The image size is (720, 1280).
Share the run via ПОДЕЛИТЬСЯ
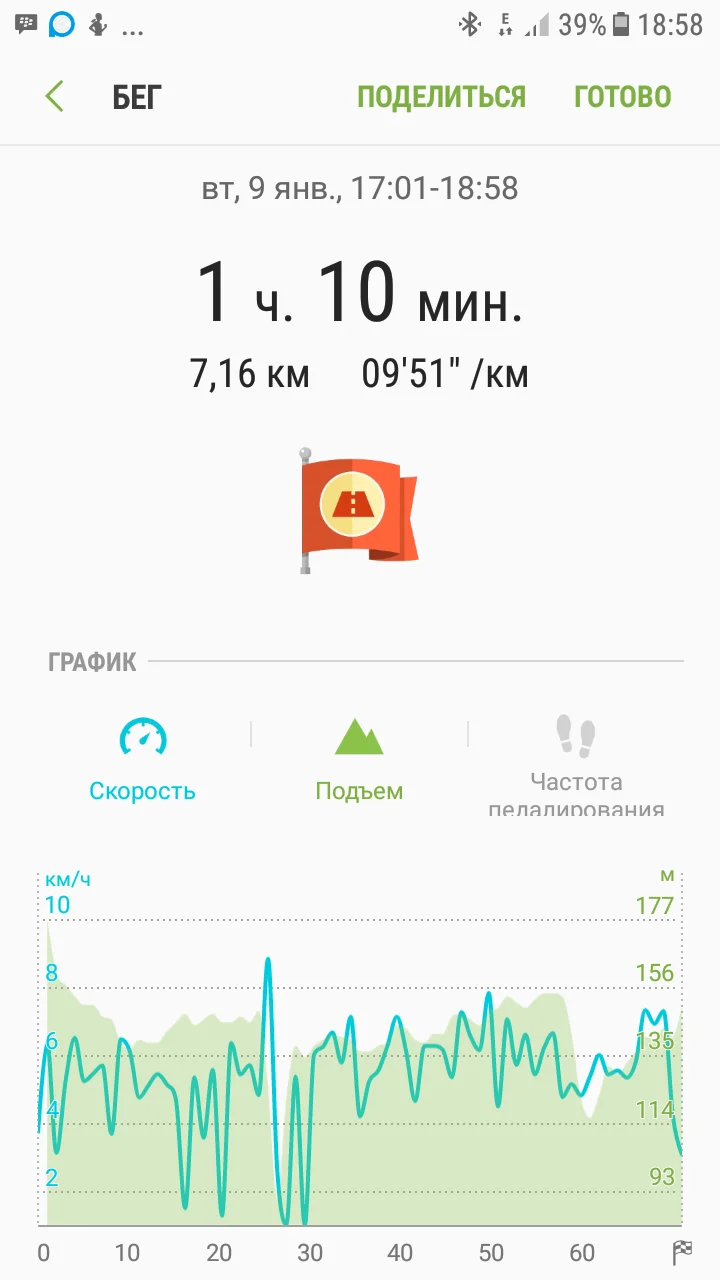coord(441,97)
